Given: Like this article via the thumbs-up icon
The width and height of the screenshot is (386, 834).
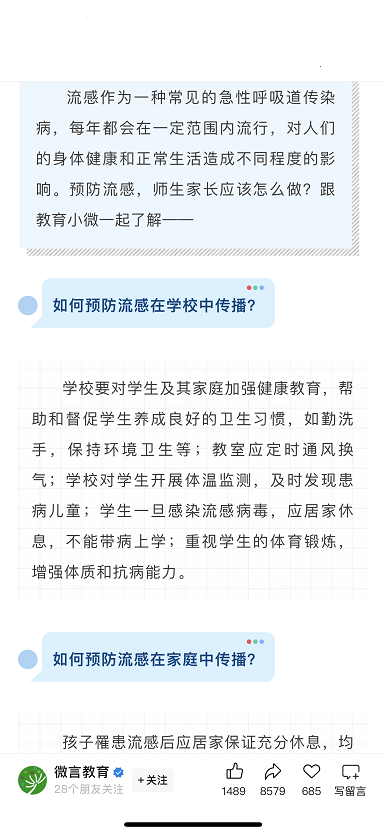Looking at the screenshot, I should pyautogui.click(x=234, y=772).
